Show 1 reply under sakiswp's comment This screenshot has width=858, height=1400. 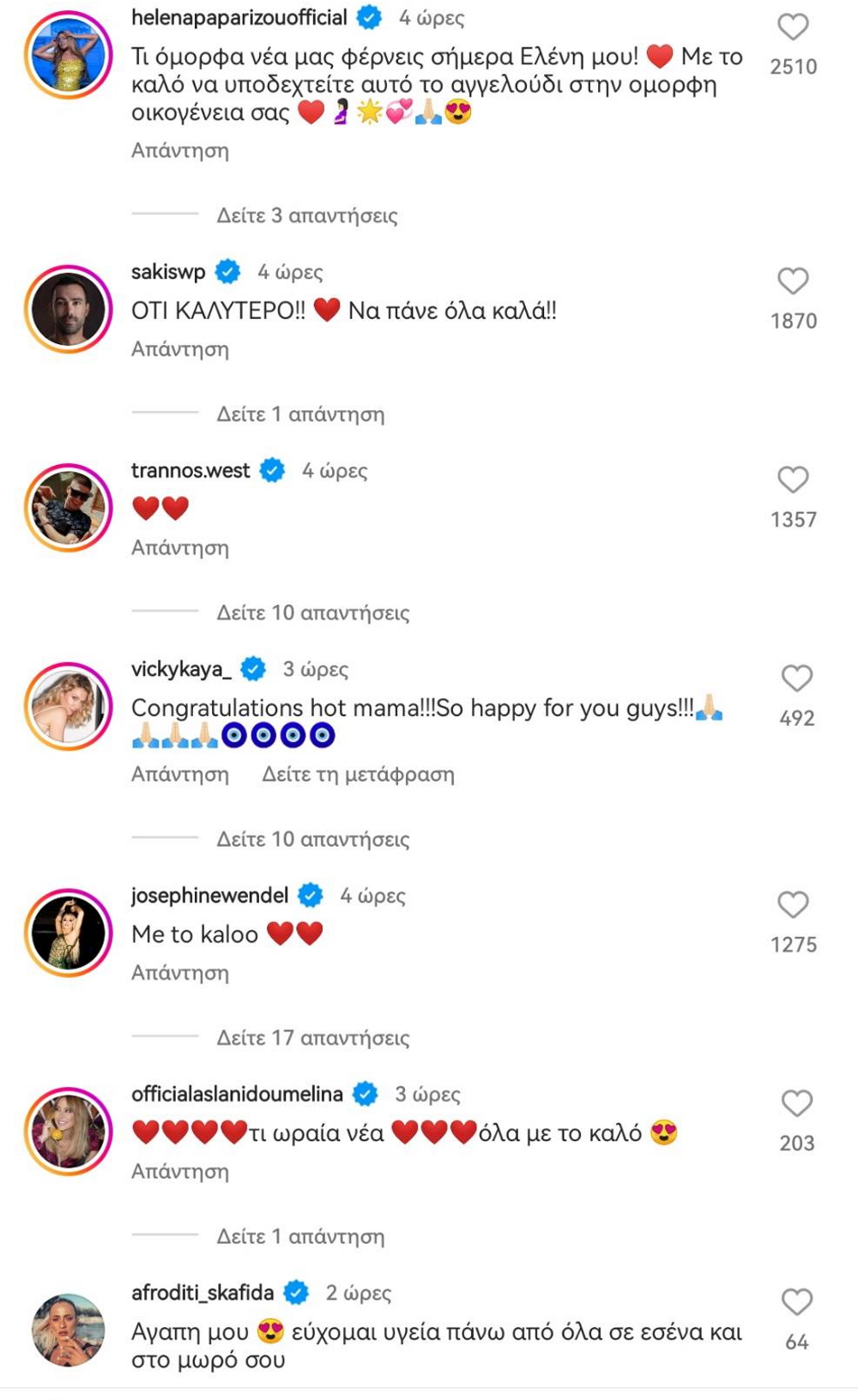(x=300, y=414)
